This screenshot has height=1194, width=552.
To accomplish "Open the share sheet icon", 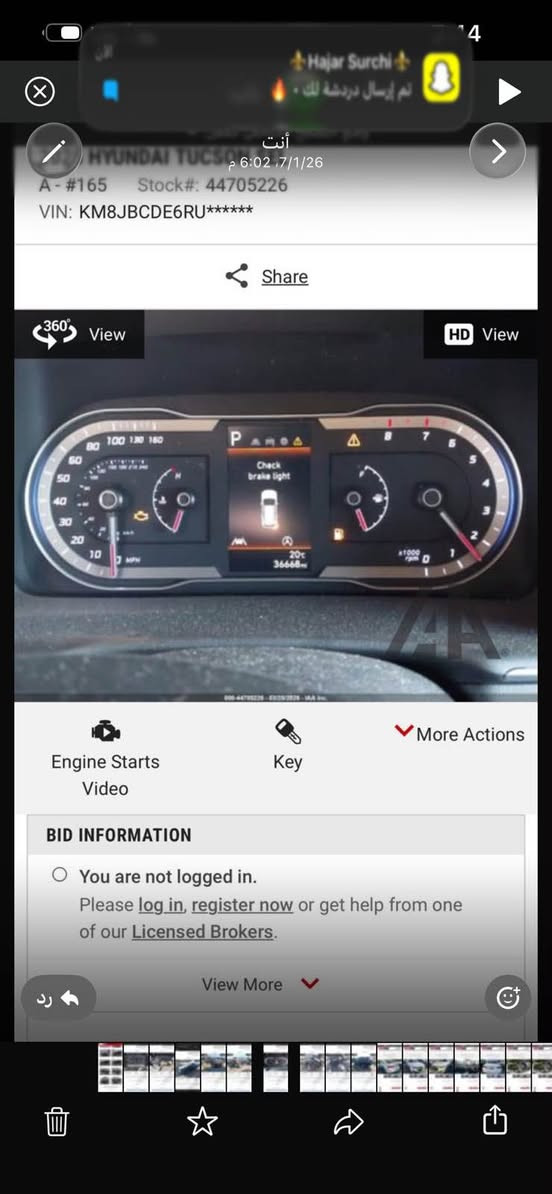I will 495,1119.
